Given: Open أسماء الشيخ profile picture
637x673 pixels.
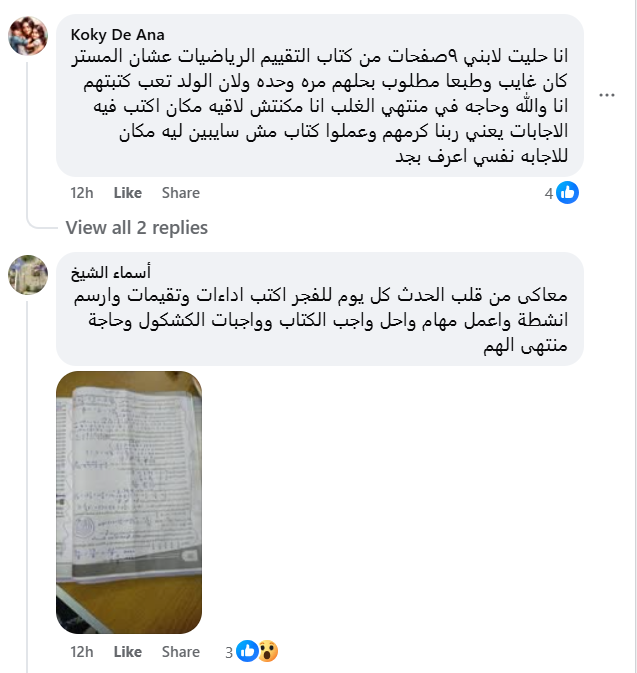Looking at the screenshot, I should [28, 275].
